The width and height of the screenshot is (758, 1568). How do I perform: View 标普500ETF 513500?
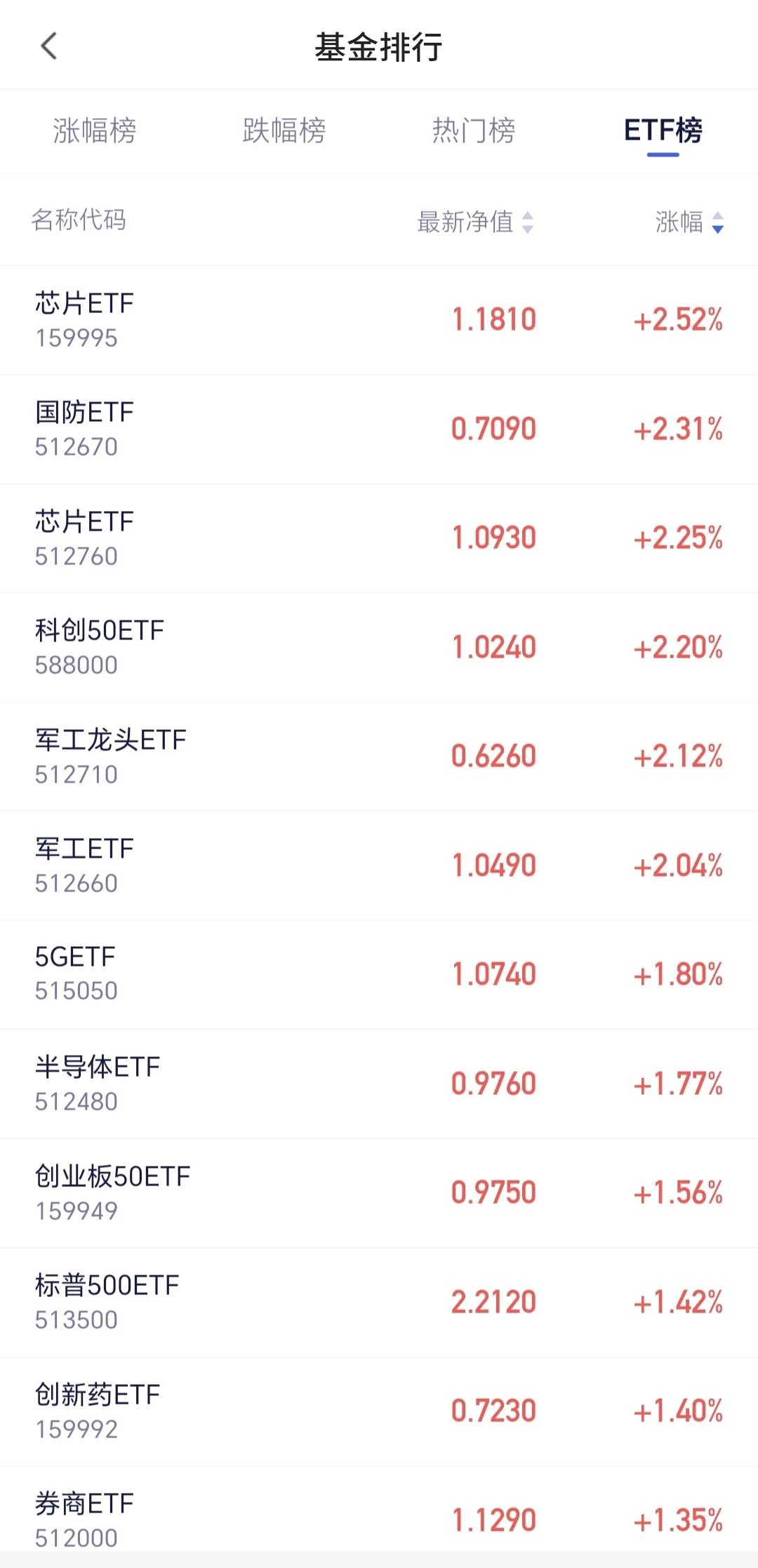click(379, 1302)
